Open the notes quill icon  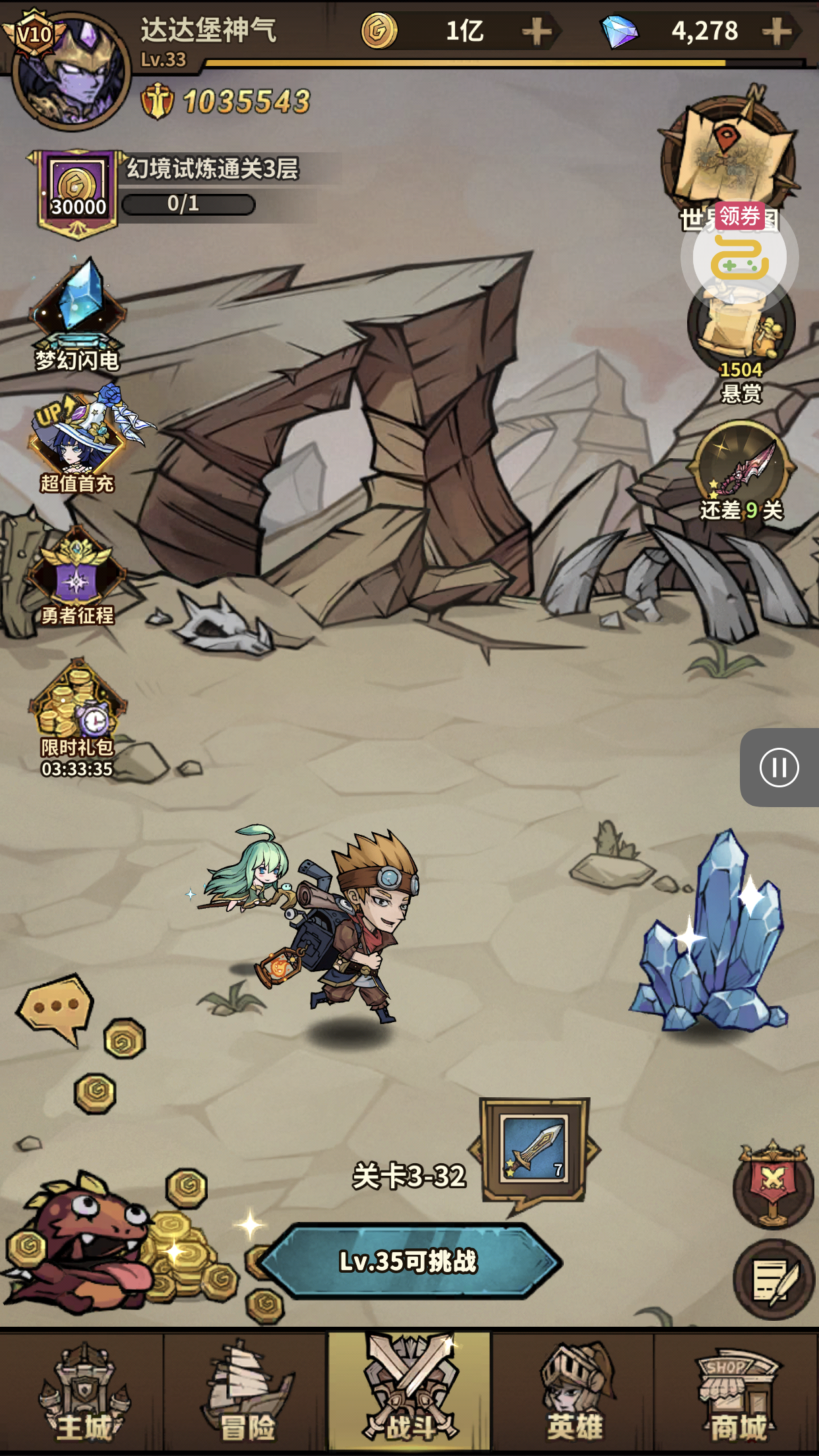pyautogui.click(x=773, y=1279)
